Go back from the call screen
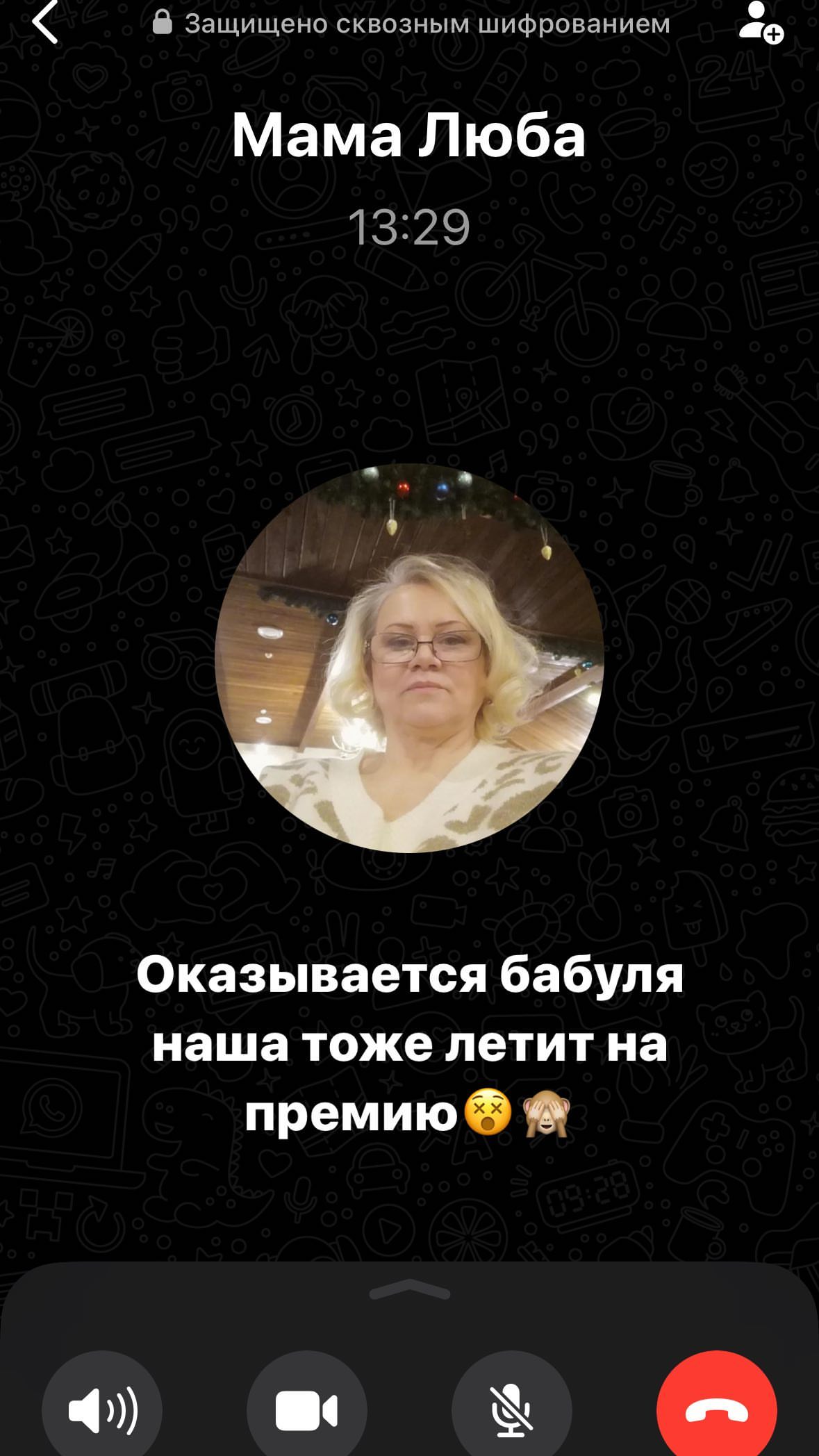The height and width of the screenshot is (1456, 819). click(x=44, y=23)
